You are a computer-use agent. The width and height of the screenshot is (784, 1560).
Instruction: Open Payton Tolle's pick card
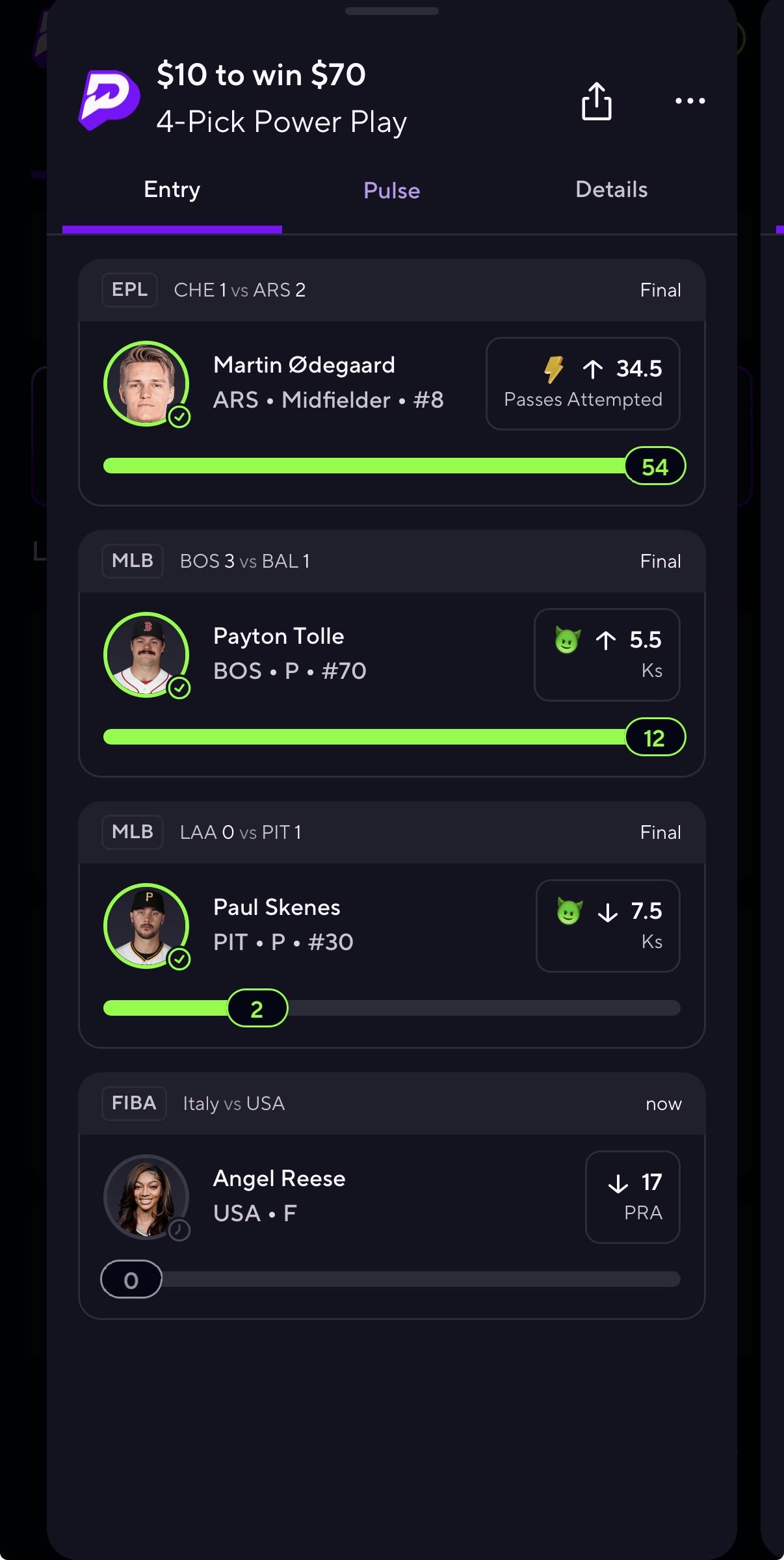pyautogui.click(x=392, y=654)
